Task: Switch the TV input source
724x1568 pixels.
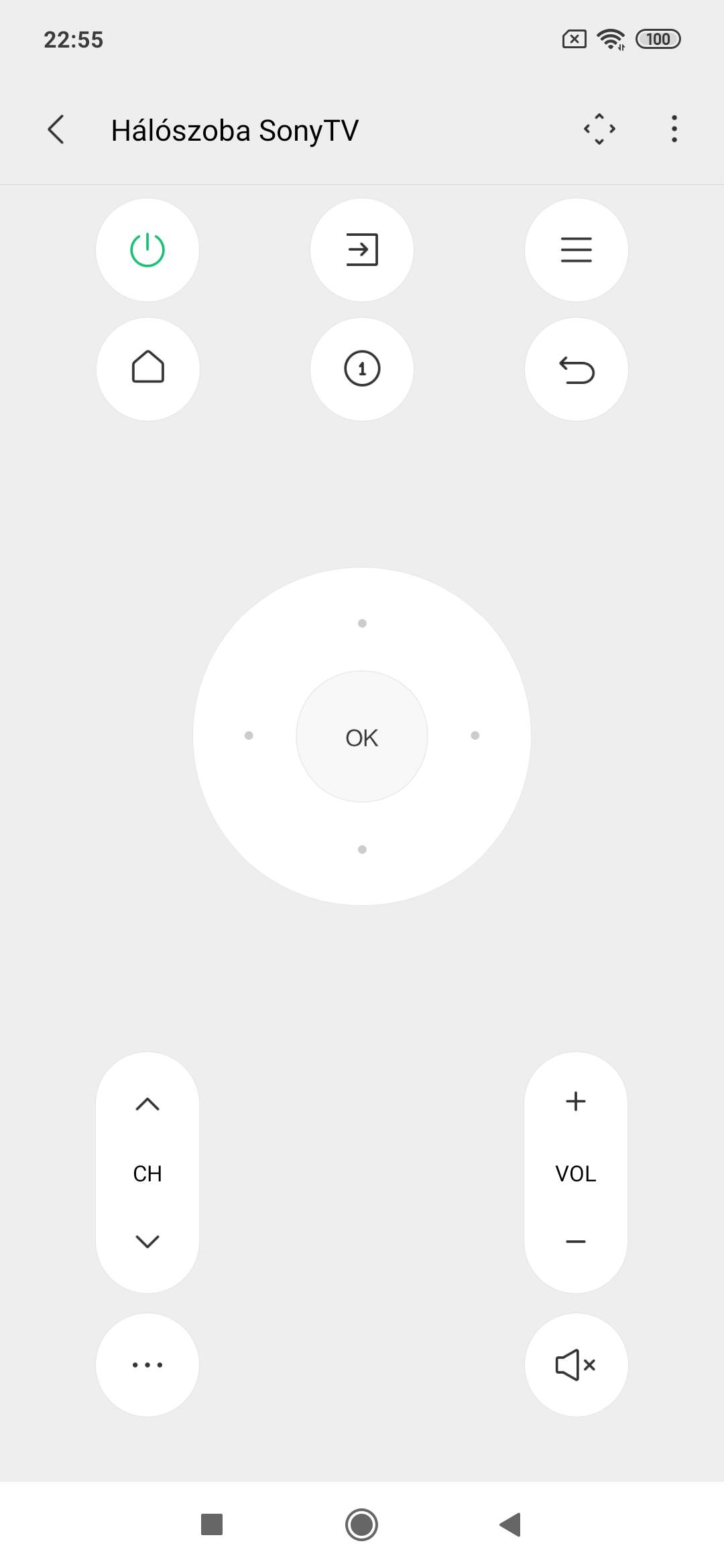Action: tap(362, 250)
